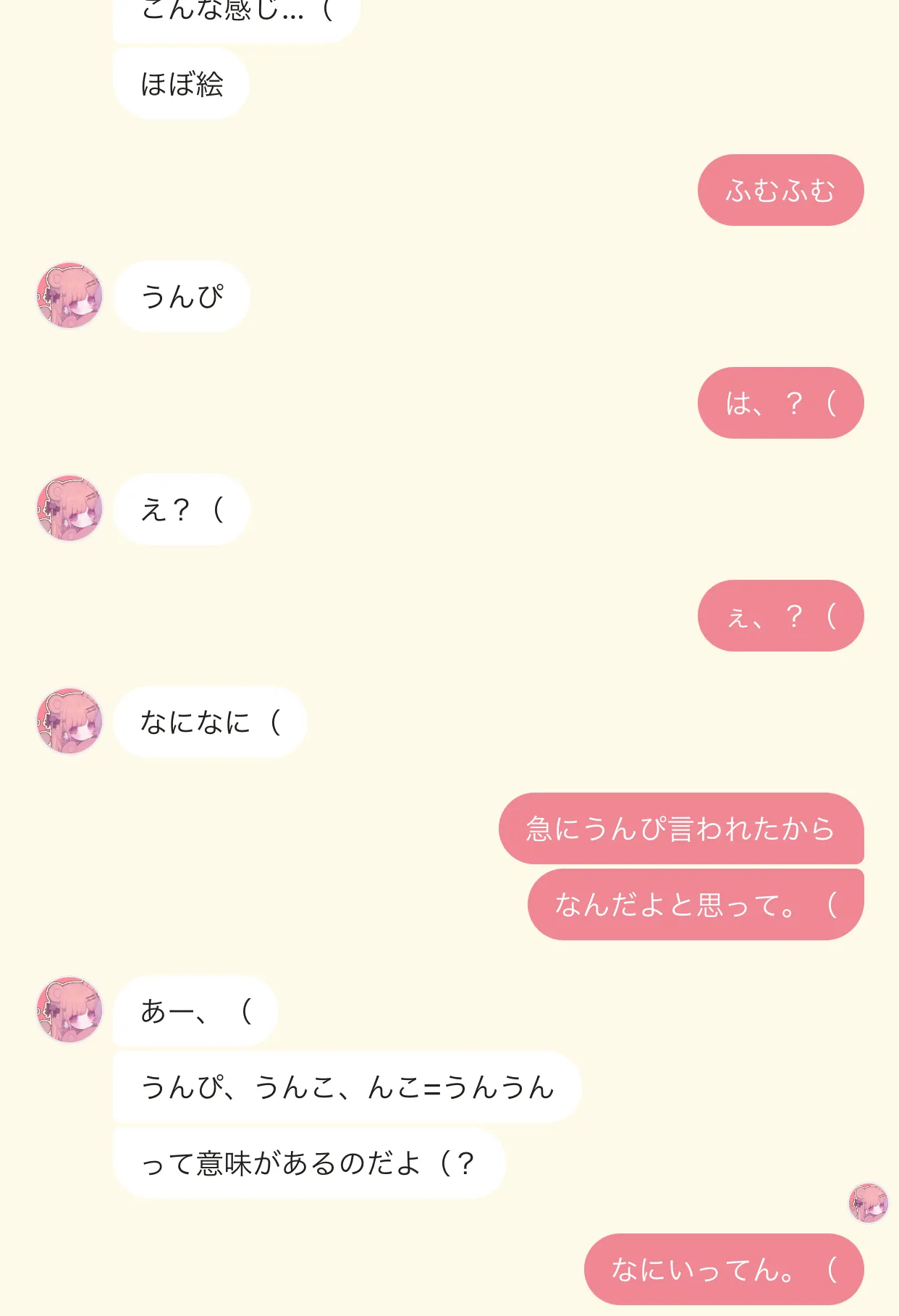The width and height of the screenshot is (899, 1316).
Task: Open the avatar beside なになに（ message
Action: pos(69,721)
